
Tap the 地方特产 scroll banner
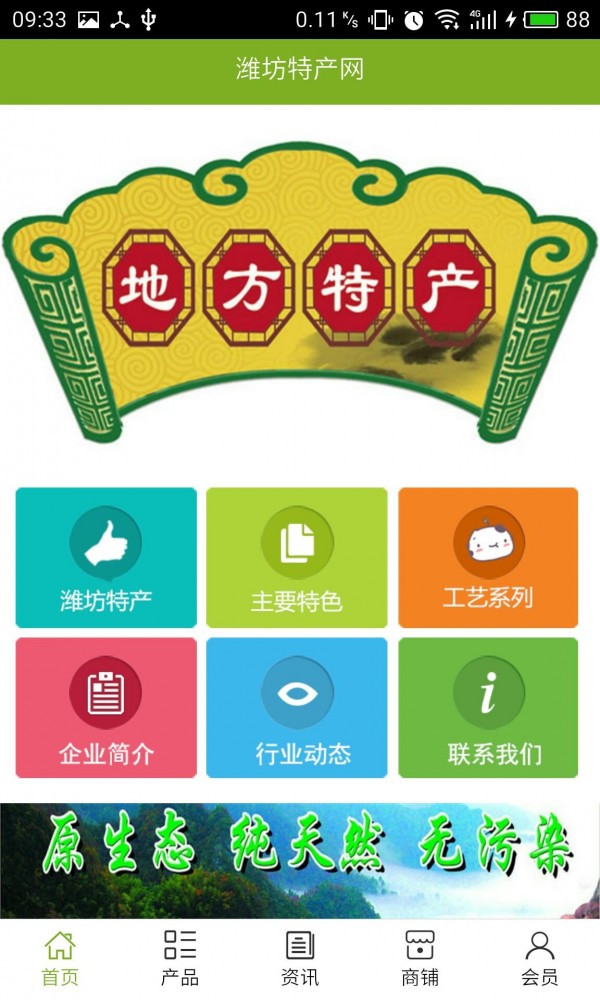tap(300, 292)
